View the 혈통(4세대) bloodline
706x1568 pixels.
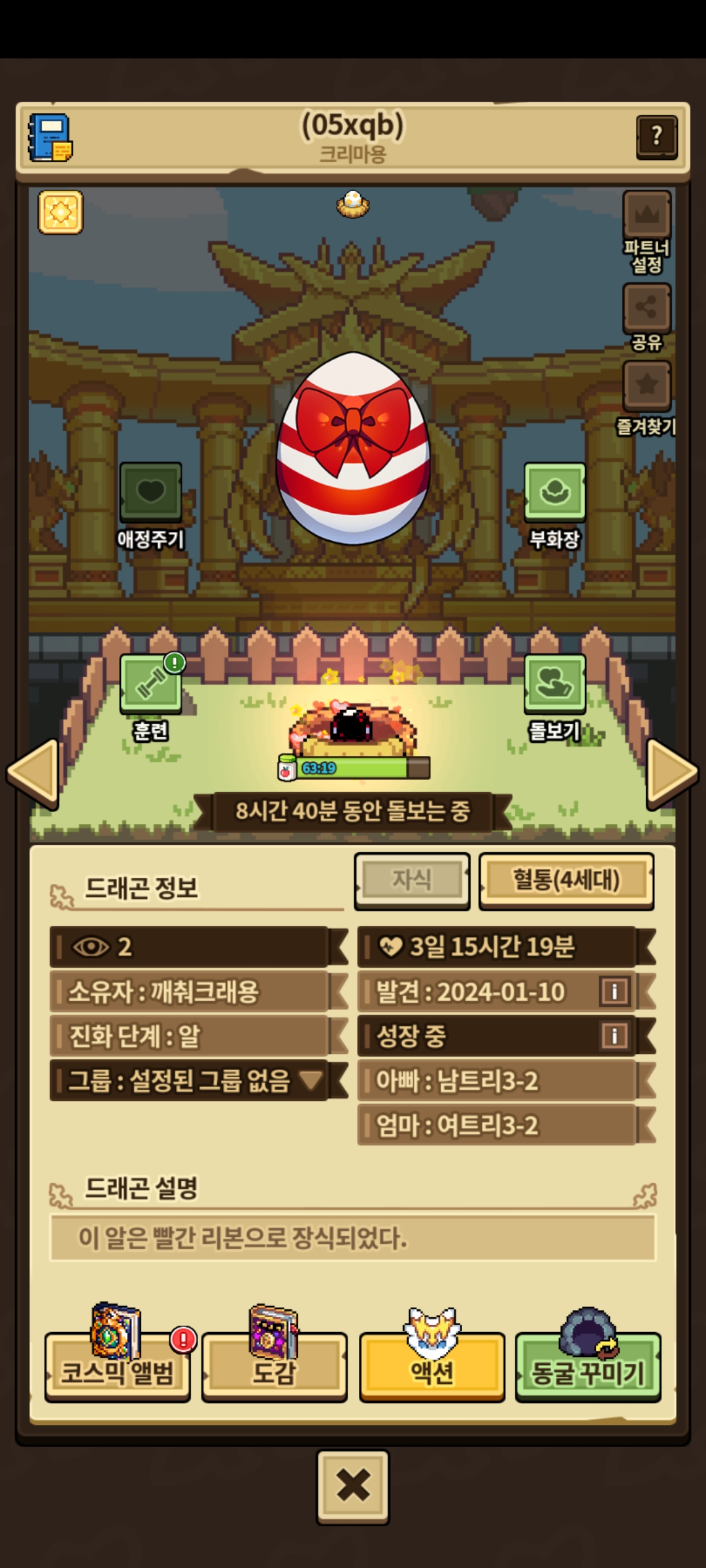(566, 880)
